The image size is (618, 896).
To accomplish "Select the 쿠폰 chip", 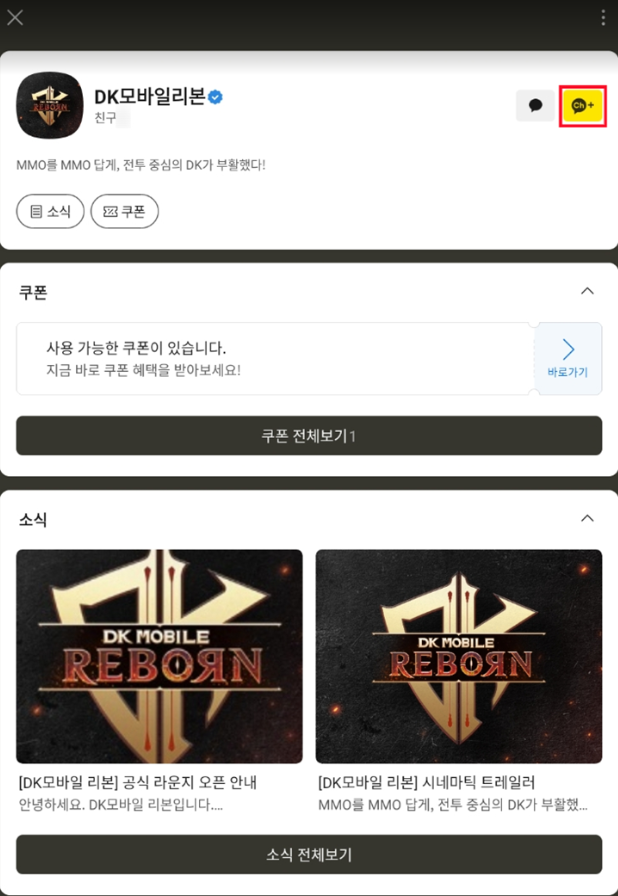I will (x=125, y=212).
